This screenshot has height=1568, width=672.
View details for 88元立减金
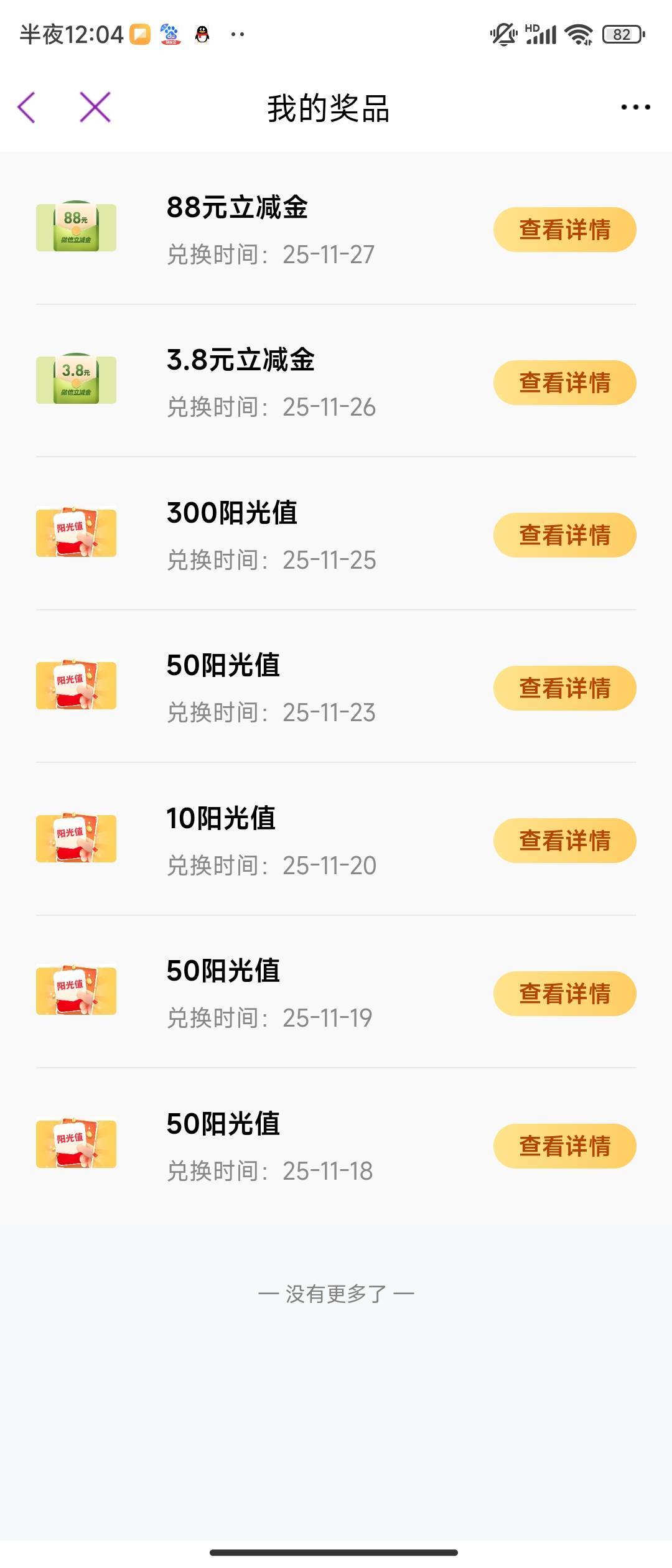tap(564, 230)
